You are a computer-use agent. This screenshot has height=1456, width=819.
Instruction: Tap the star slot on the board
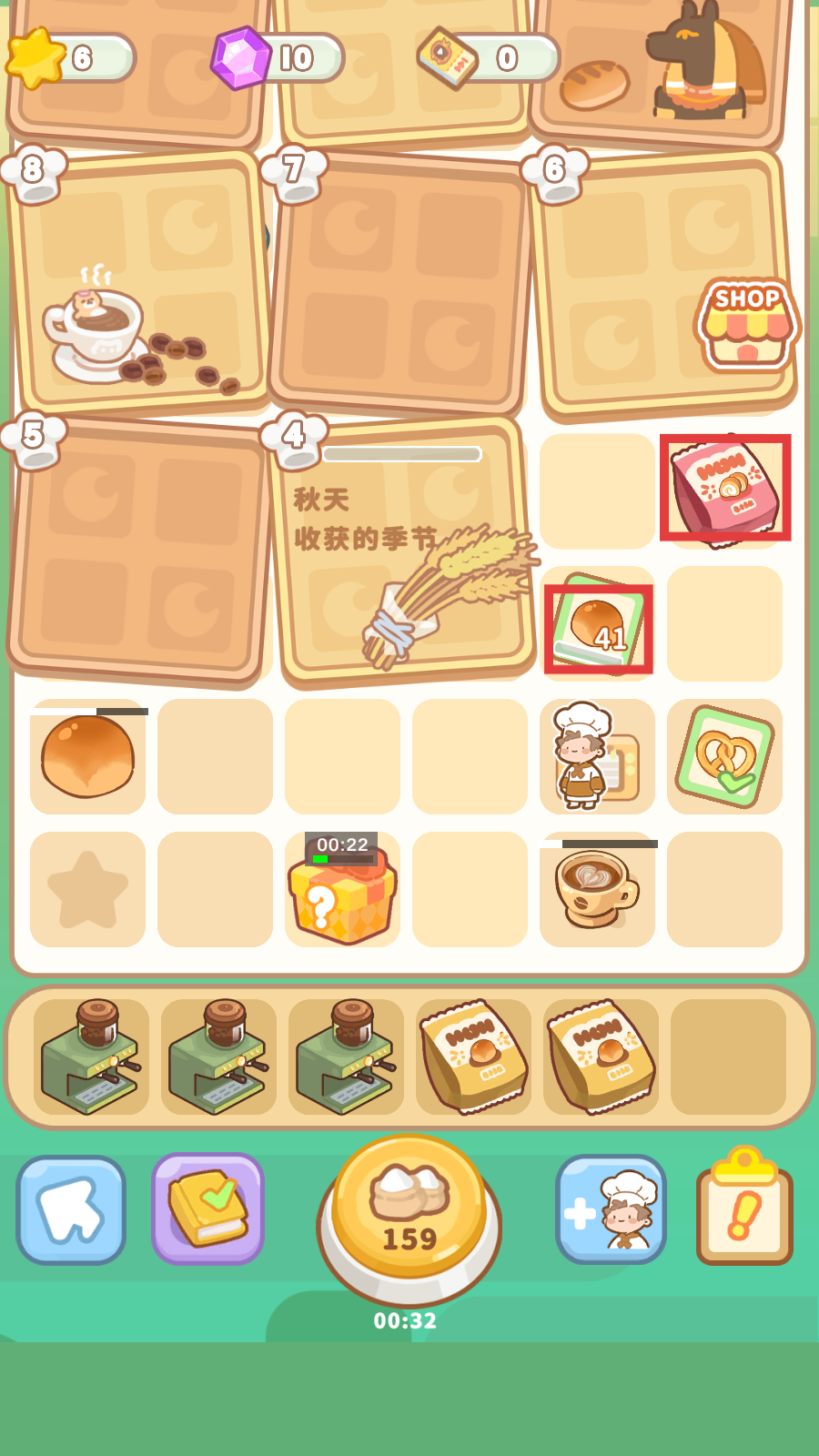(87, 890)
